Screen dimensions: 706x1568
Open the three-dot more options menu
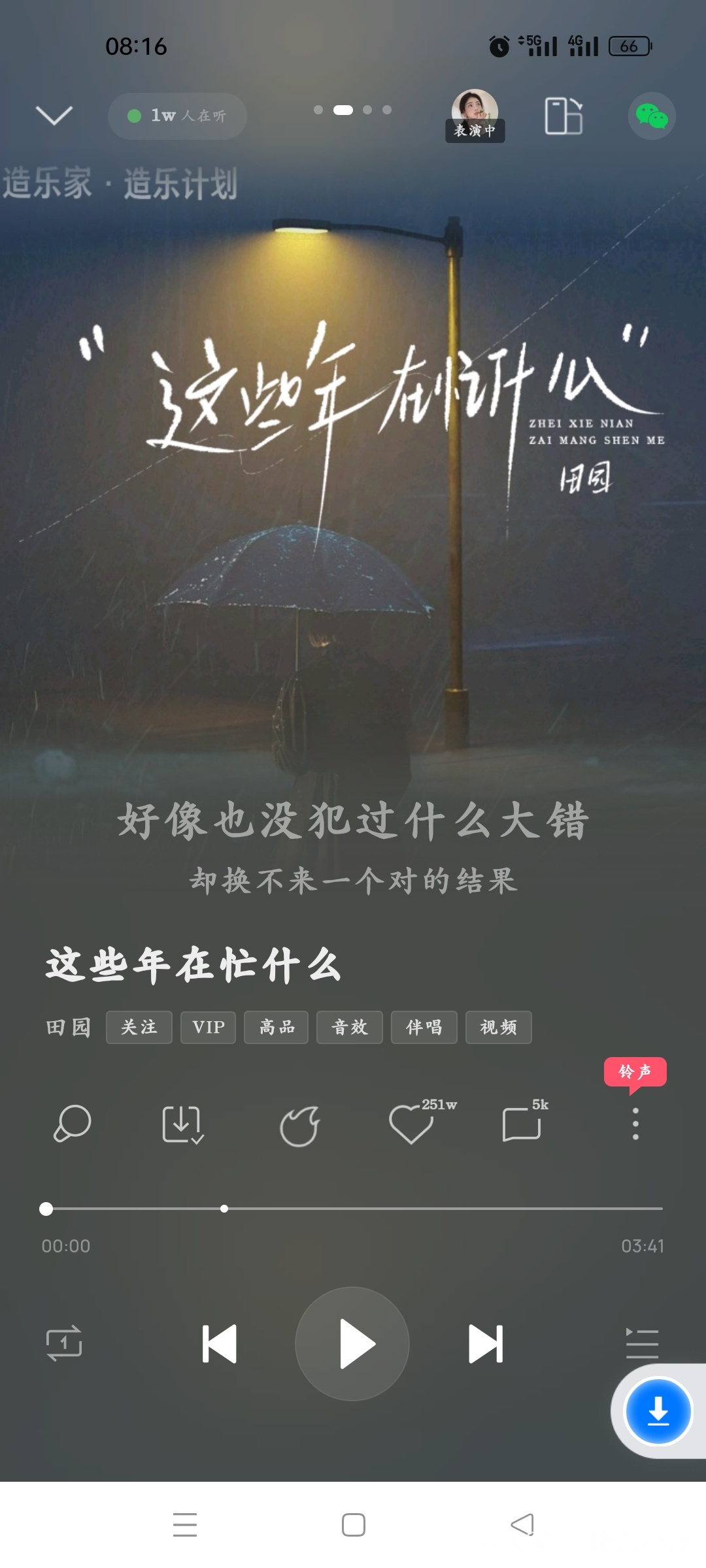[x=635, y=1124]
